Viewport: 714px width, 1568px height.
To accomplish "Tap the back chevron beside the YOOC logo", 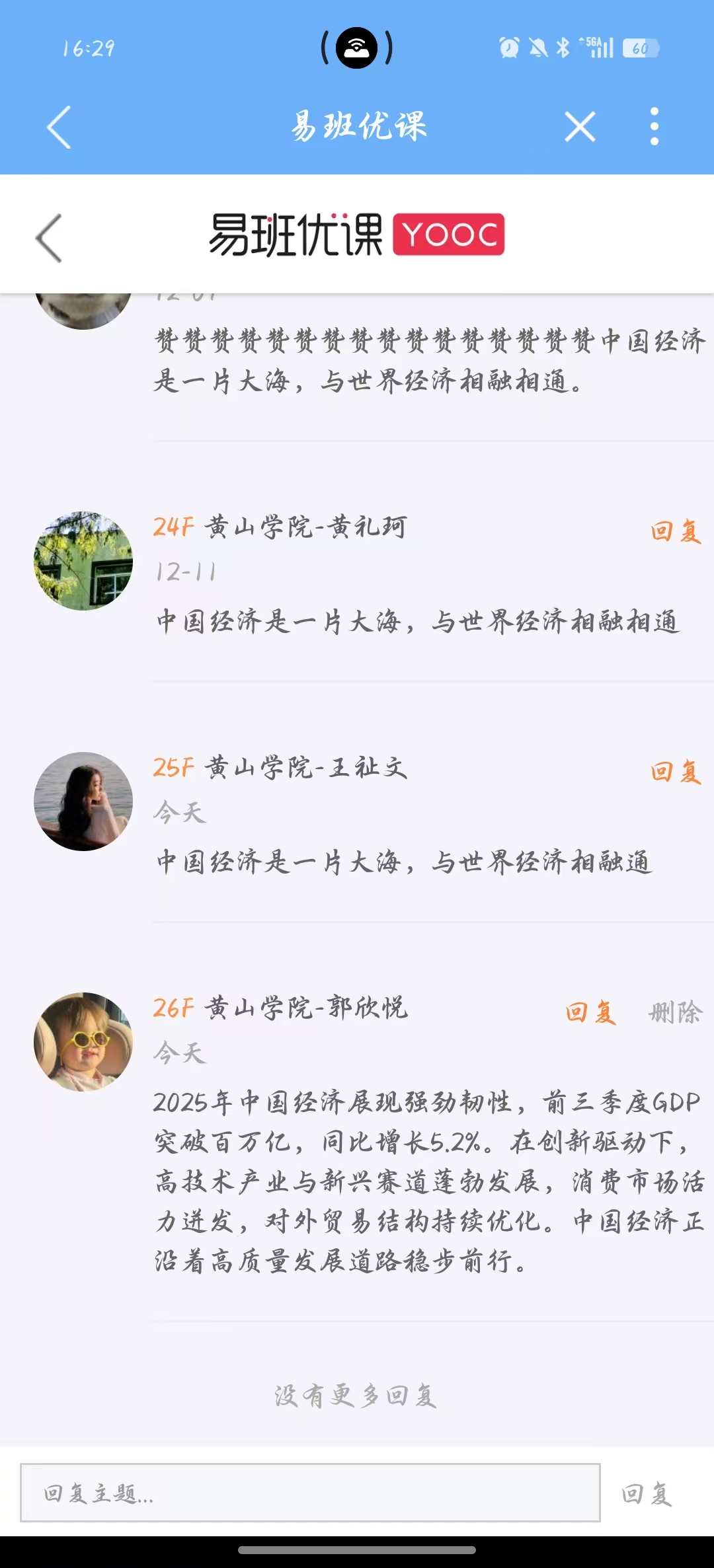I will click(x=49, y=238).
